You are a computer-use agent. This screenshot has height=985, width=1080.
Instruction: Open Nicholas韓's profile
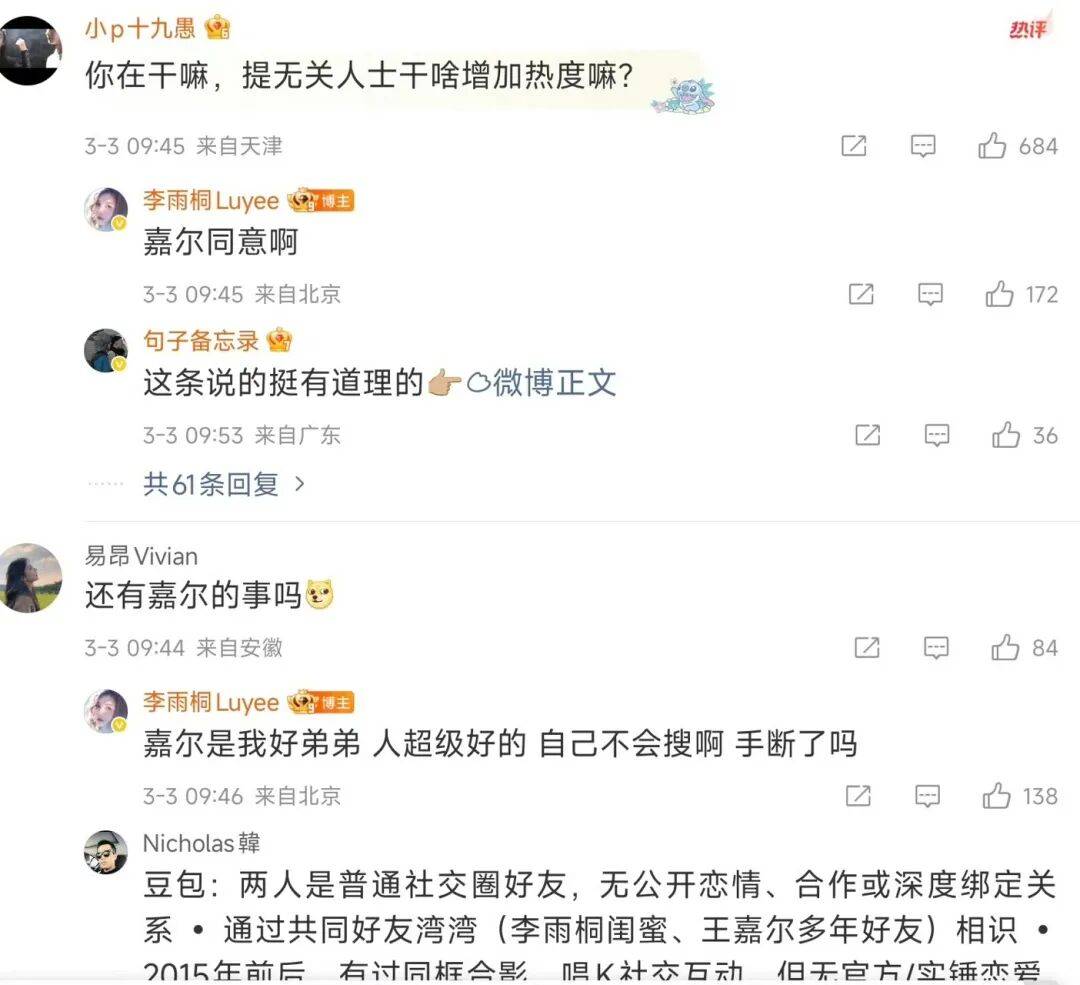201,843
